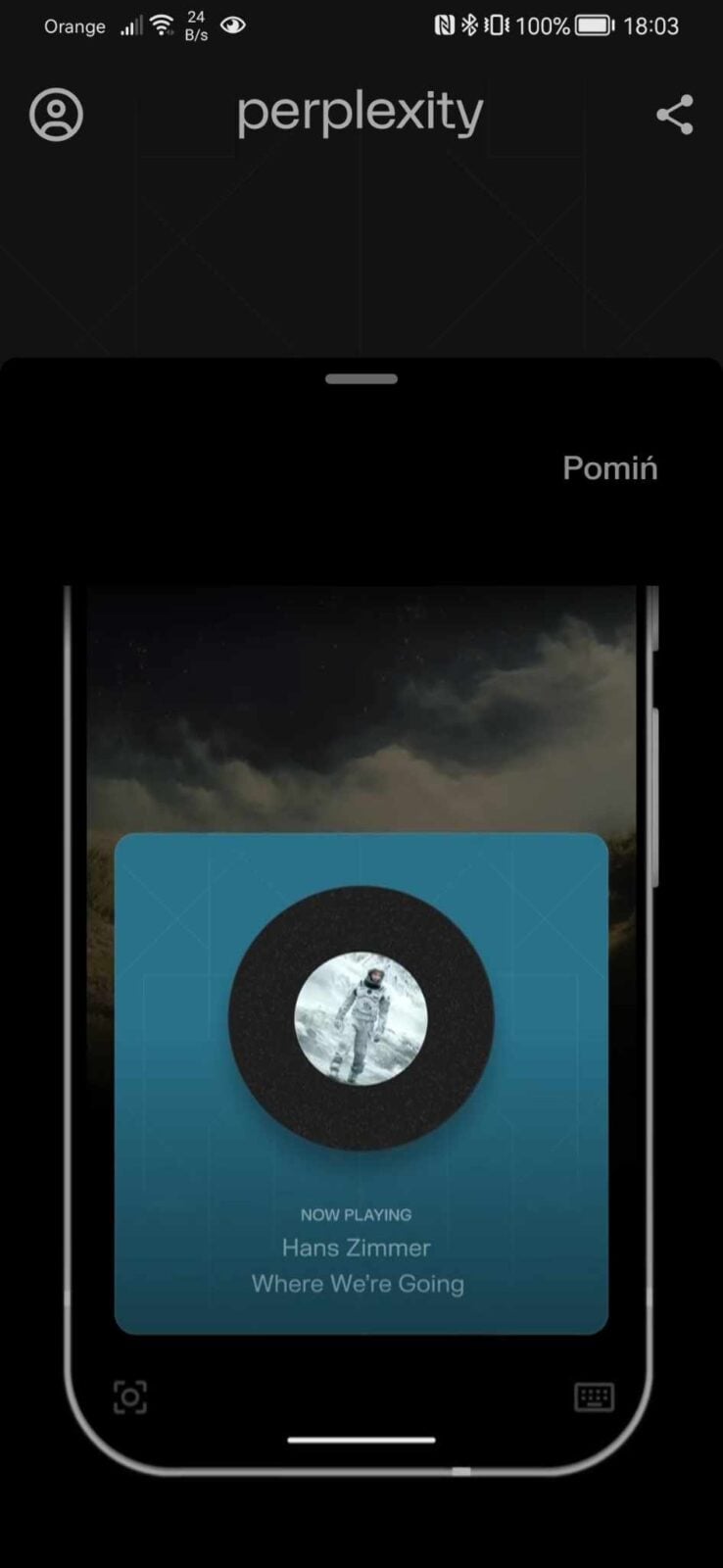Tap the share icon
This screenshot has width=723, height=1568.
pos(674,115)
